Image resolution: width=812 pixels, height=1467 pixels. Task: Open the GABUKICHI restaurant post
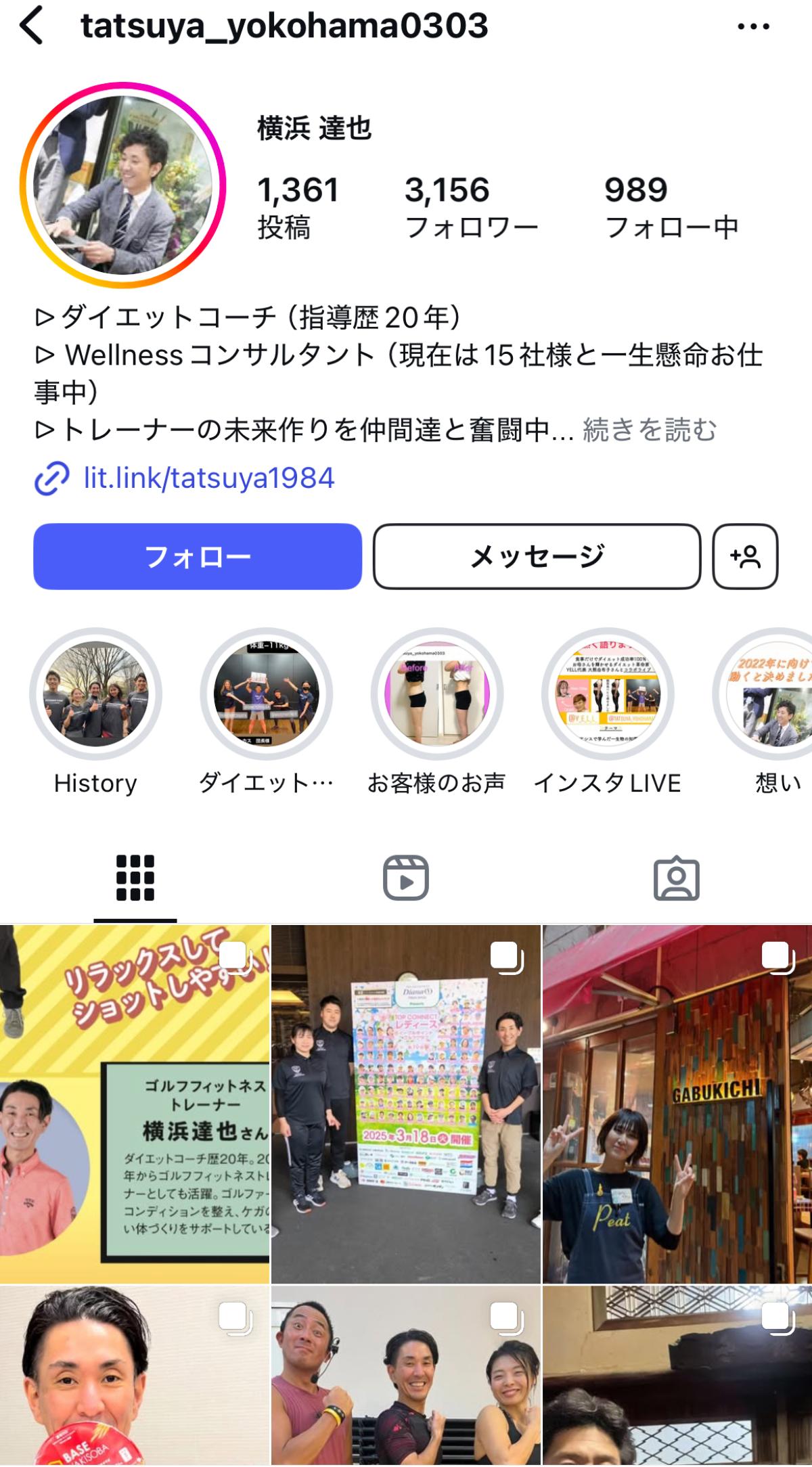pos(677,1104)
